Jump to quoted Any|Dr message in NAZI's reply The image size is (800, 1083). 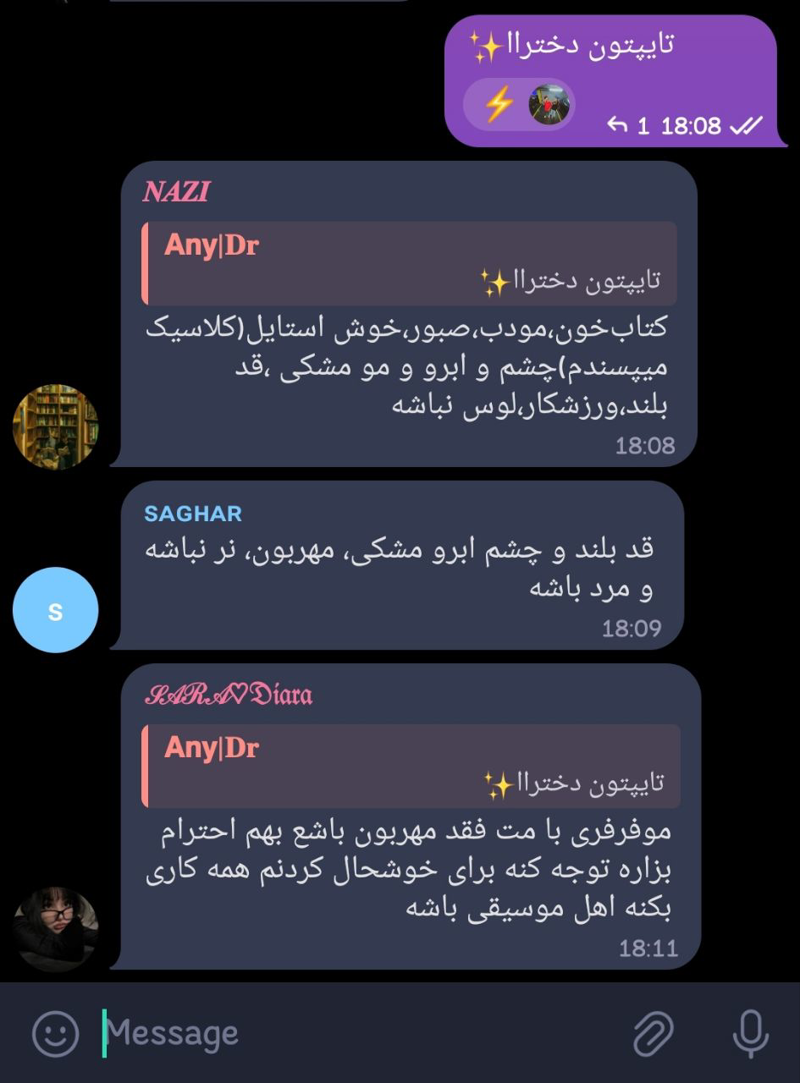410,264
